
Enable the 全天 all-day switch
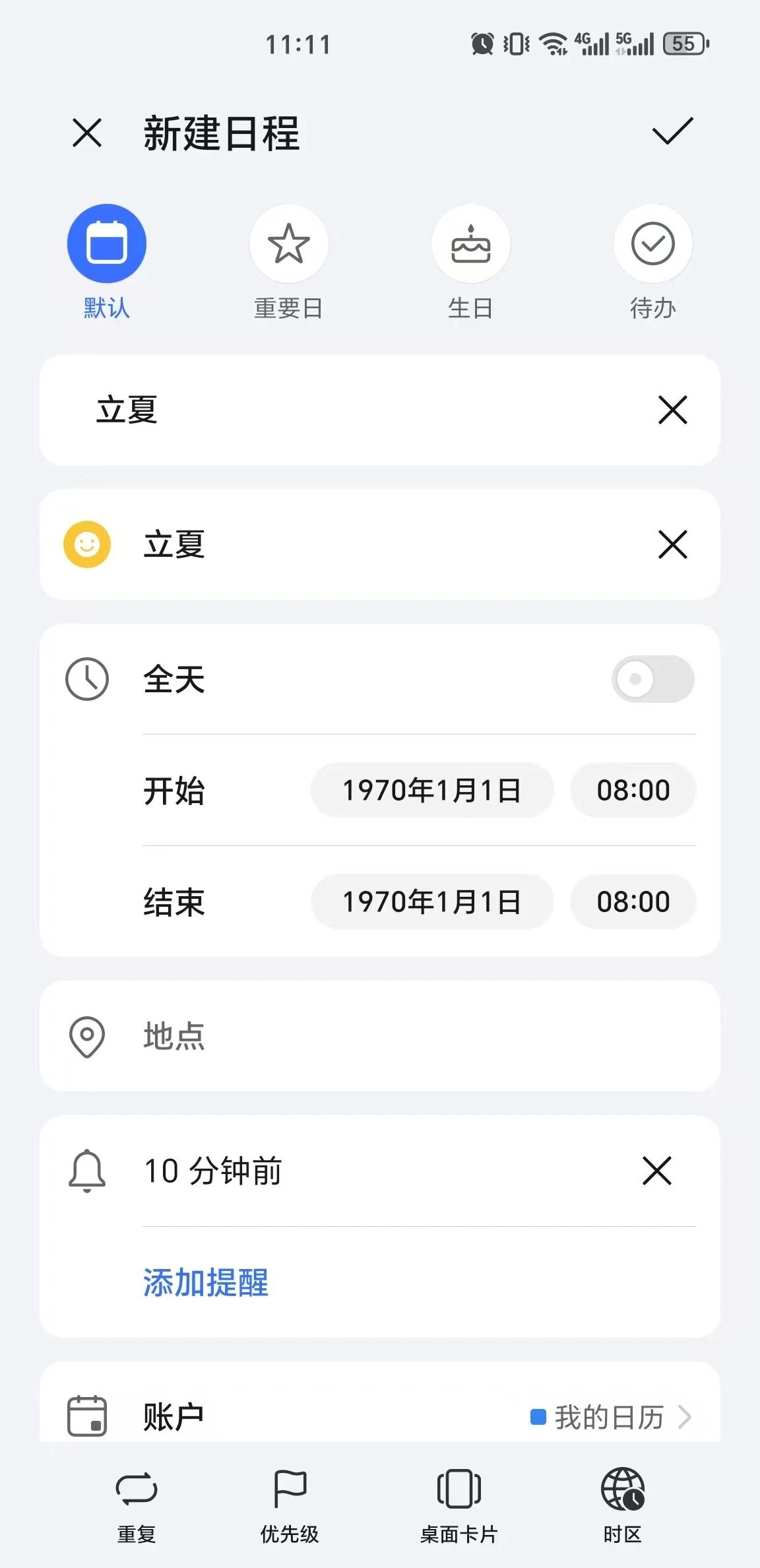click(652, 679)
